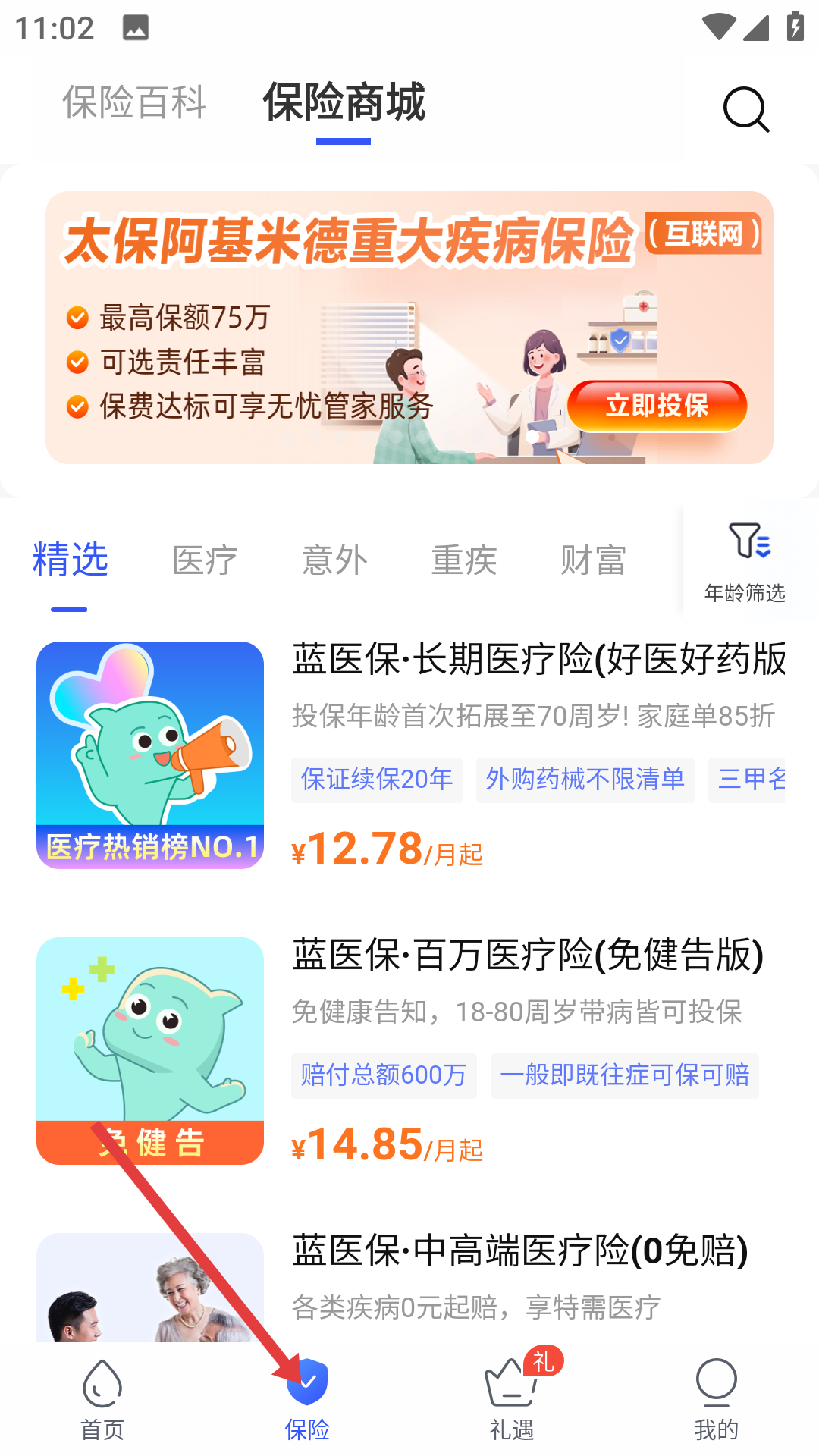Switch to the 医疗 category

tap(205, 560)
